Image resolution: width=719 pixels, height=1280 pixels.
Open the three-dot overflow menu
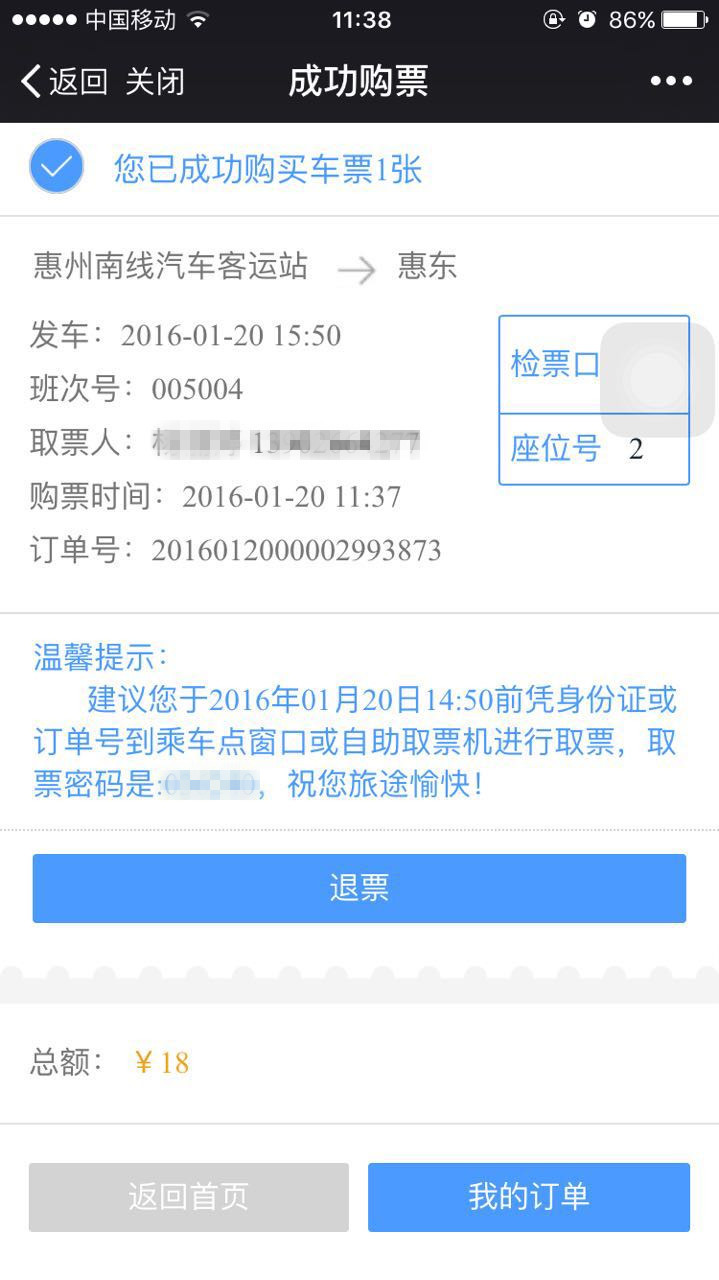coord(671,81)
